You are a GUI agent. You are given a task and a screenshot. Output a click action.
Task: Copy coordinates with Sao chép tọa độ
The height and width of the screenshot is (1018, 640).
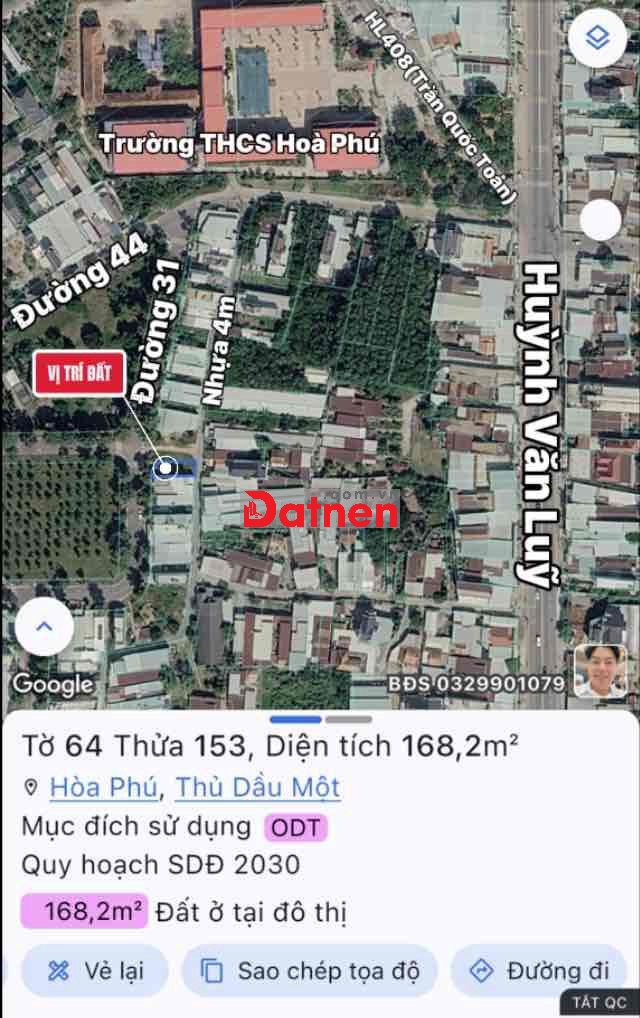308,970
